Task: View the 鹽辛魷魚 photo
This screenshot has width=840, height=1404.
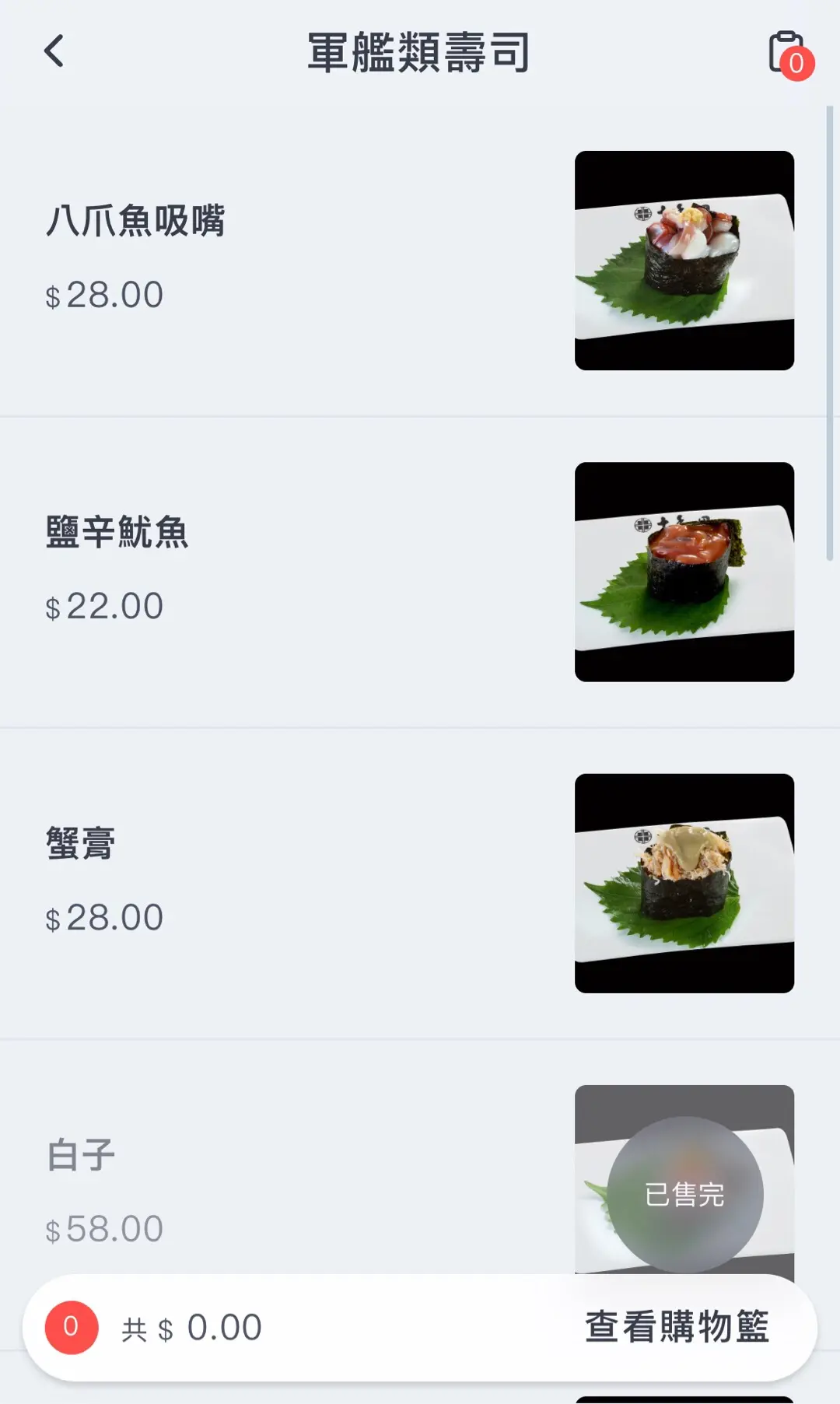Action: click(x=684, y=572)
